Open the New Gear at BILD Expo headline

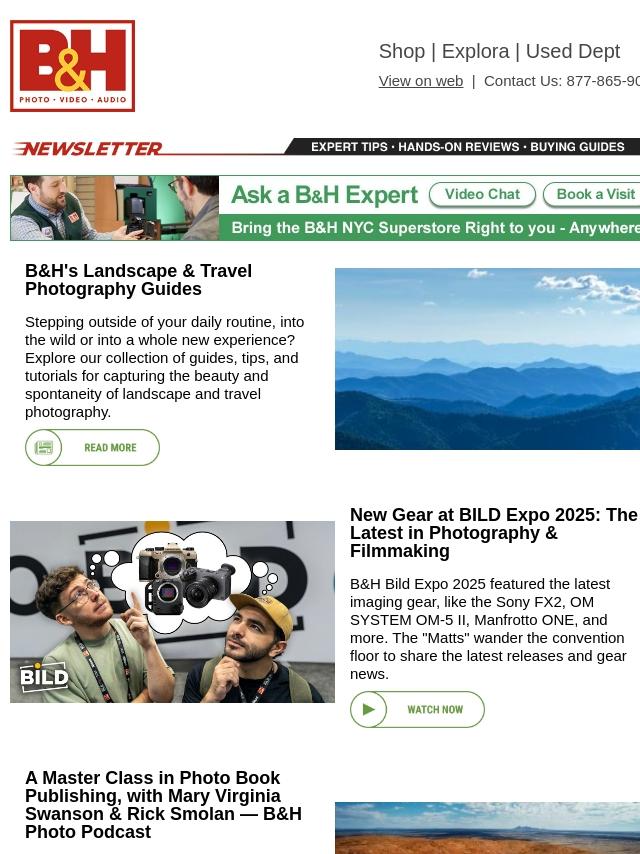pyautogui.click(x=493, y=533)
